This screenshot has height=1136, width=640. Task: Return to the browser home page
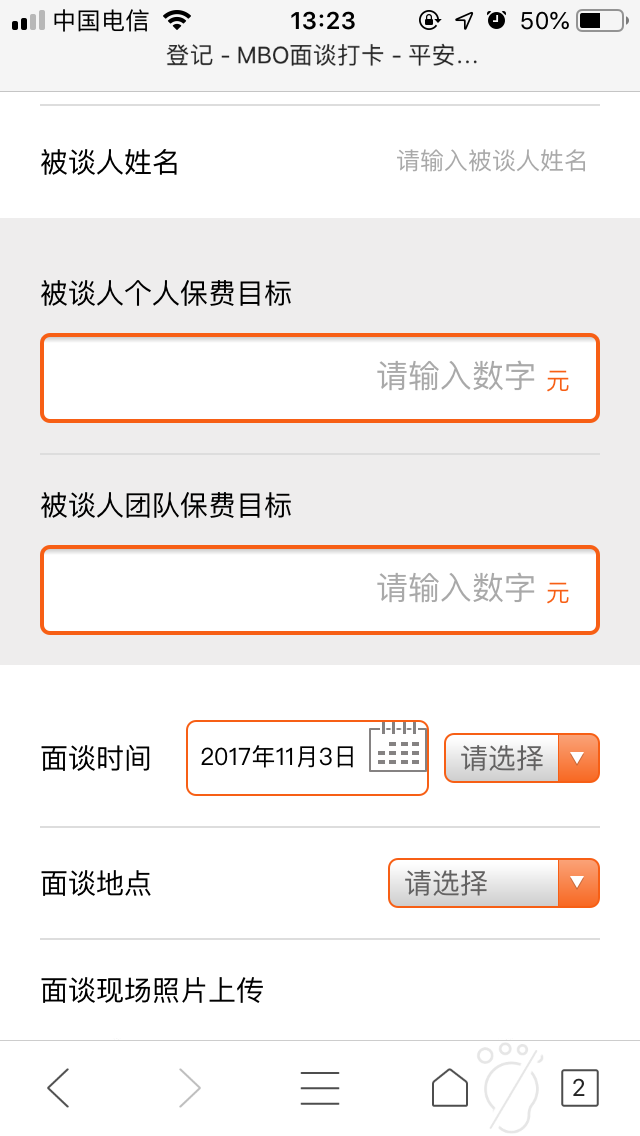pos(449,1087)
